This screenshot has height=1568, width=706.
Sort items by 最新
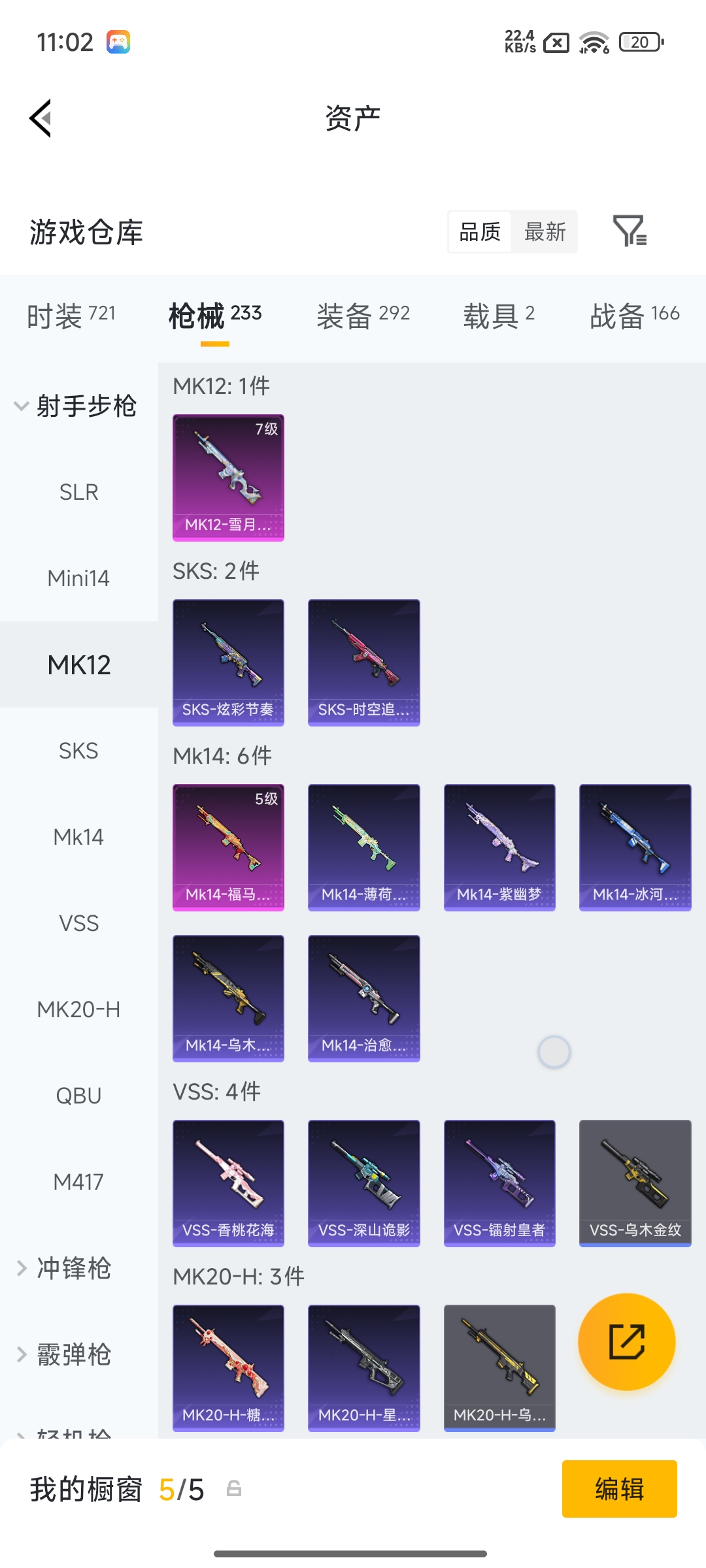point(545,231)
